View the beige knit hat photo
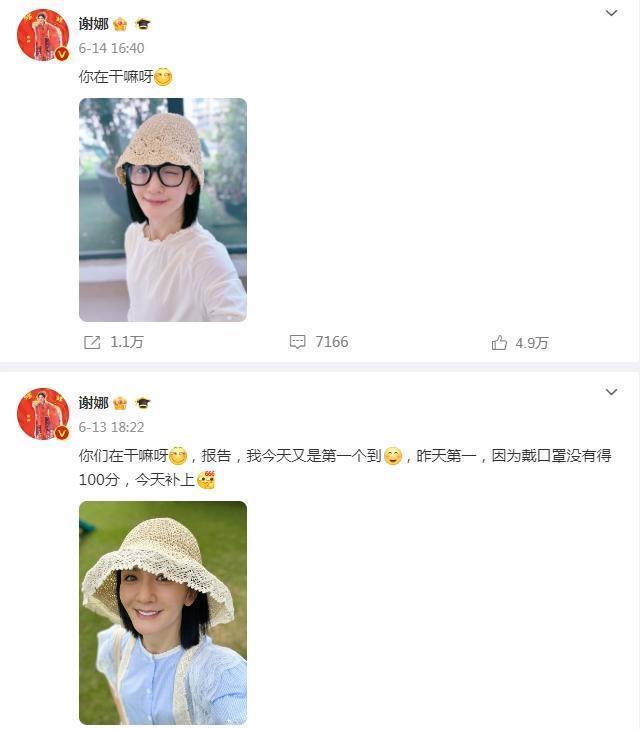 click(163, 210)
